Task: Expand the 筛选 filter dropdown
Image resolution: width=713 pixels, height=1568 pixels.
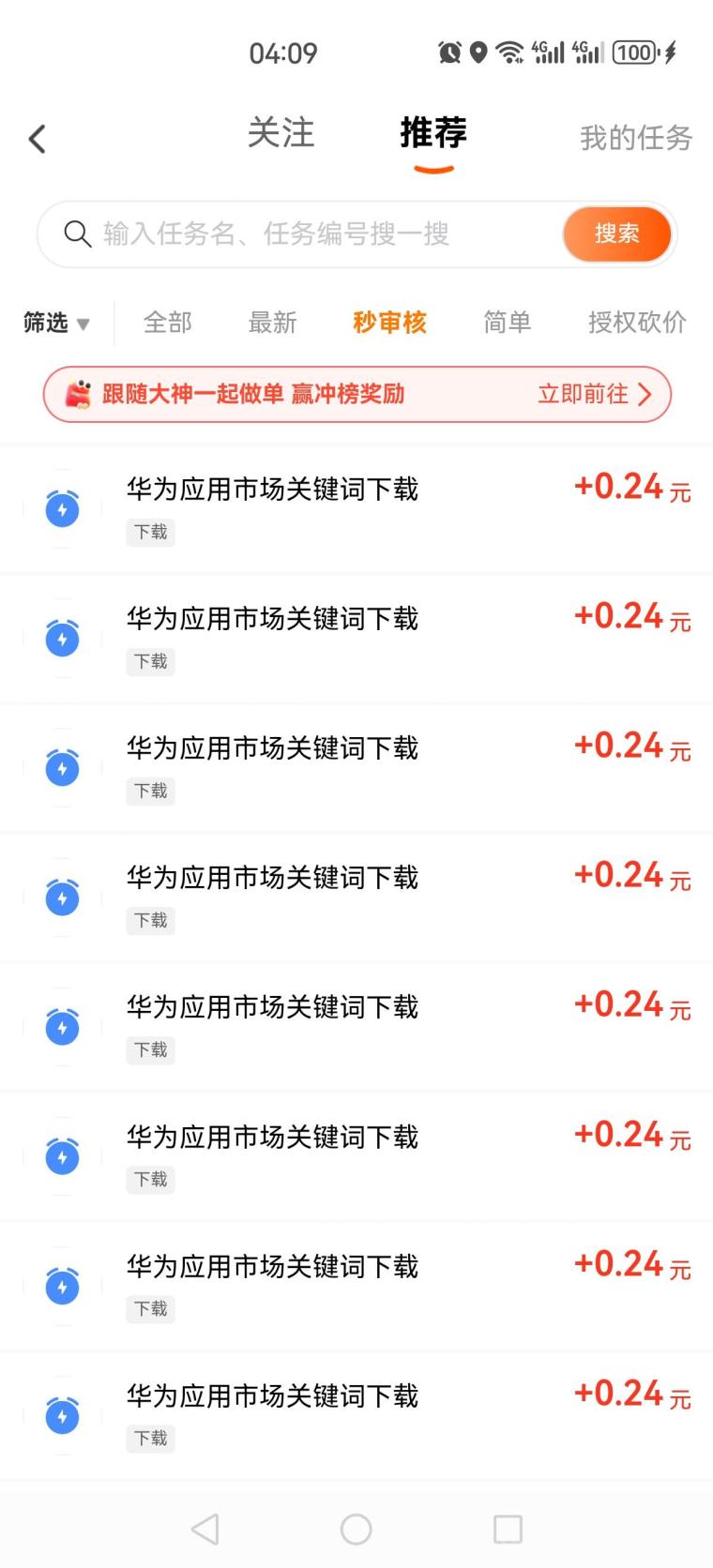Action: click(56, 324)
